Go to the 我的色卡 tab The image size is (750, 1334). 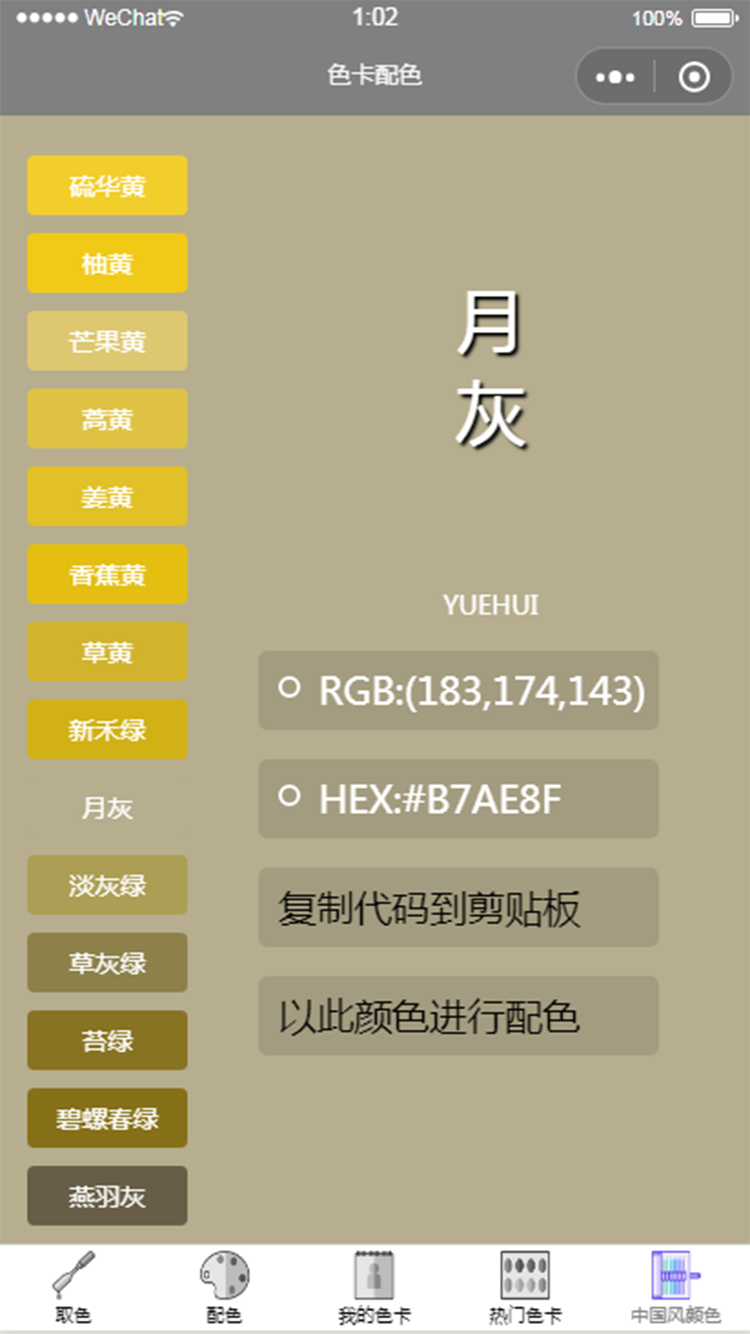(374, 1288)
